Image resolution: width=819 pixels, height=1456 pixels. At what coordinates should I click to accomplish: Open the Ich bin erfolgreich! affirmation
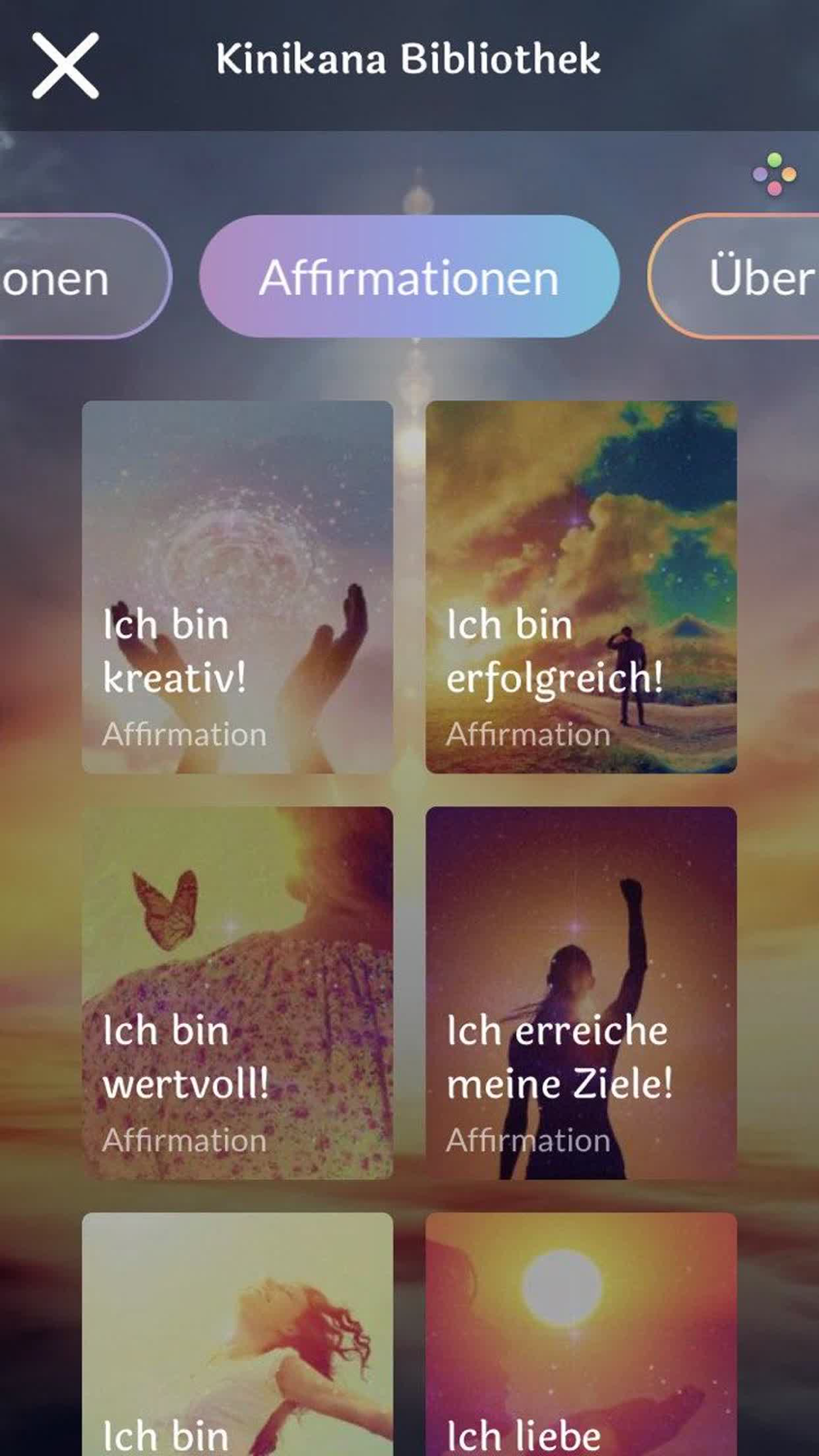pos(581,586)
